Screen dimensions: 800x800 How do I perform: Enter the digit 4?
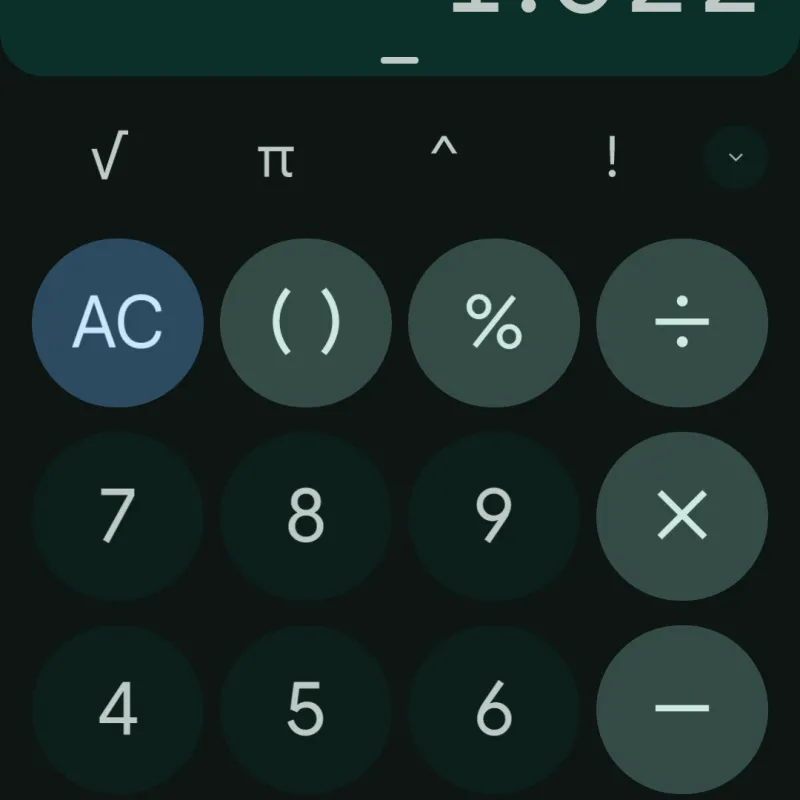(x=118, y=708)
